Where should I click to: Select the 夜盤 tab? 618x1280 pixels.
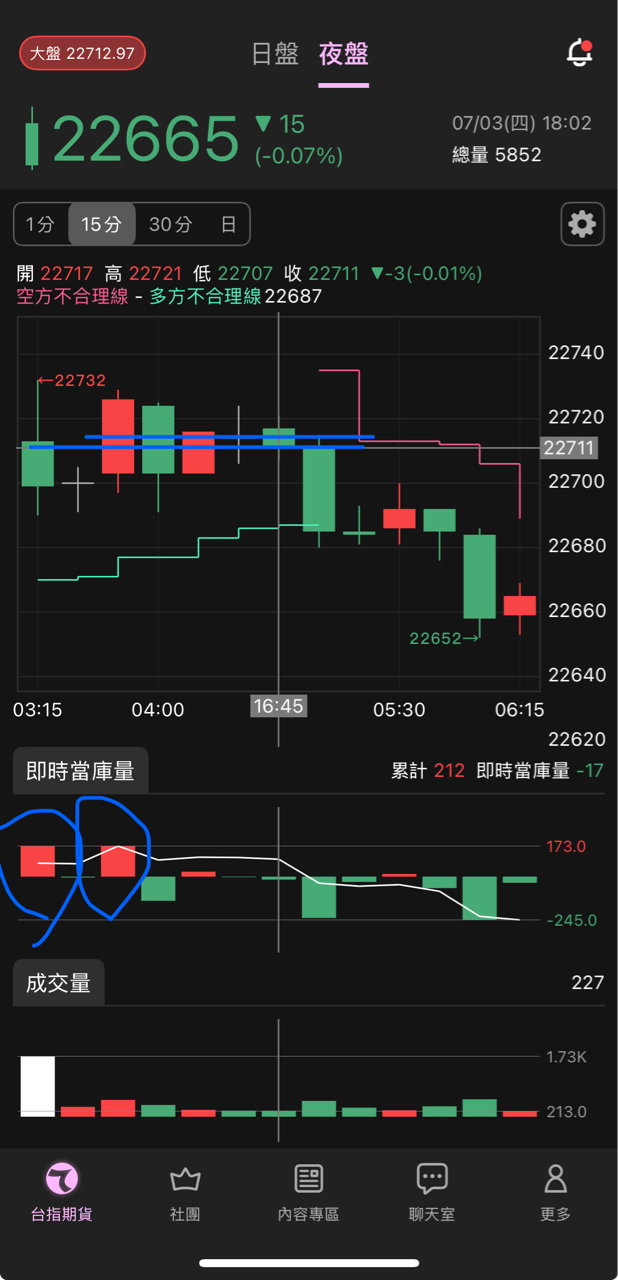tap(344, 53)
